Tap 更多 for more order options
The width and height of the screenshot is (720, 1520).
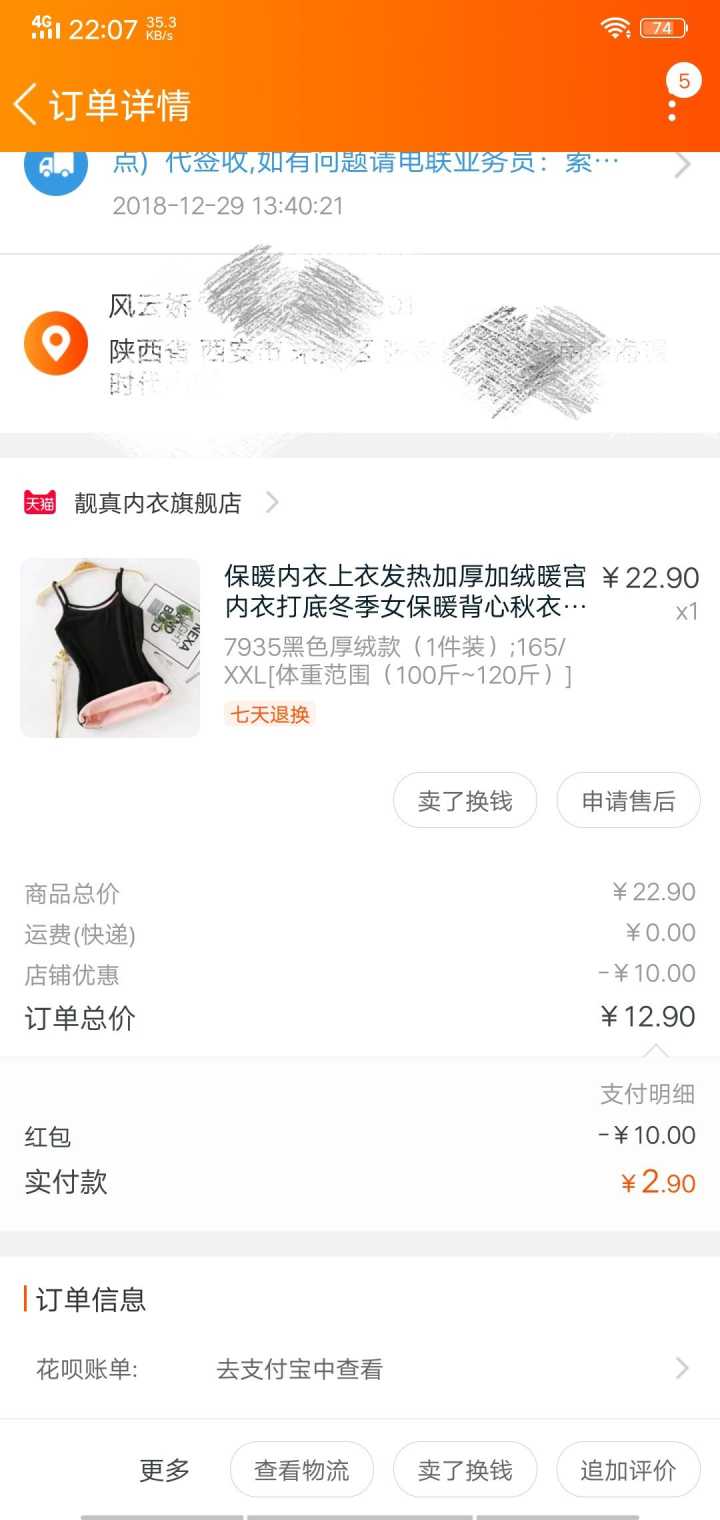(164, 1470)
